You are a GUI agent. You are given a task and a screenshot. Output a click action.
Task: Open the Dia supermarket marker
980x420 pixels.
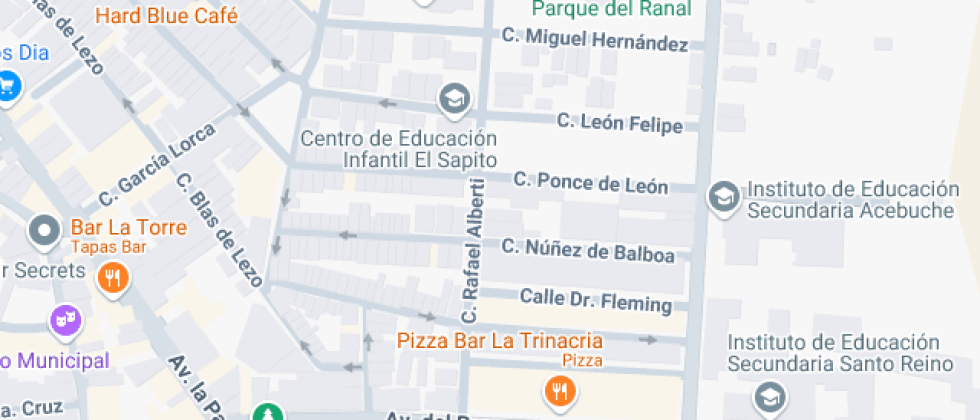9,85
